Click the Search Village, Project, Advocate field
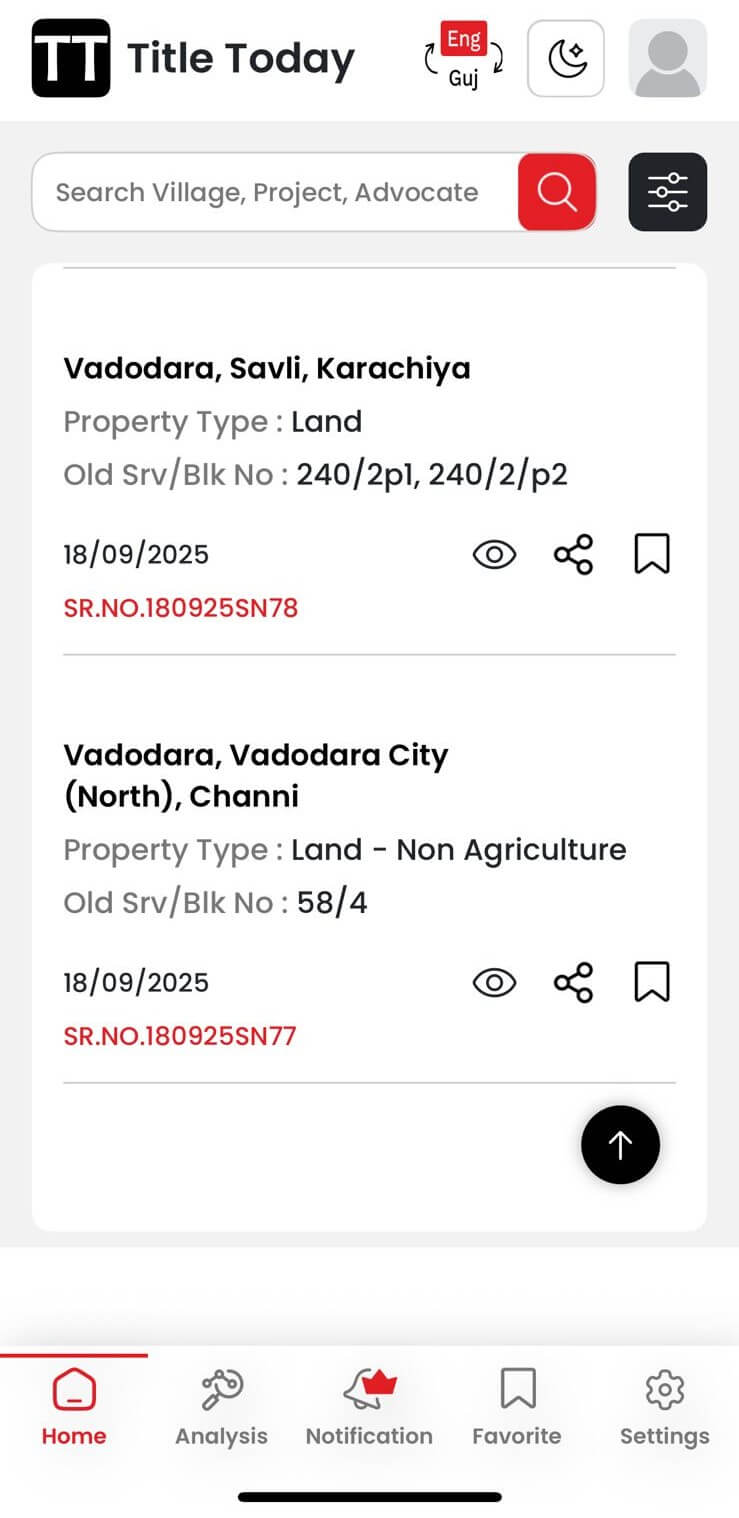The width and height of the screenshot is (739, 1518). 280,192
